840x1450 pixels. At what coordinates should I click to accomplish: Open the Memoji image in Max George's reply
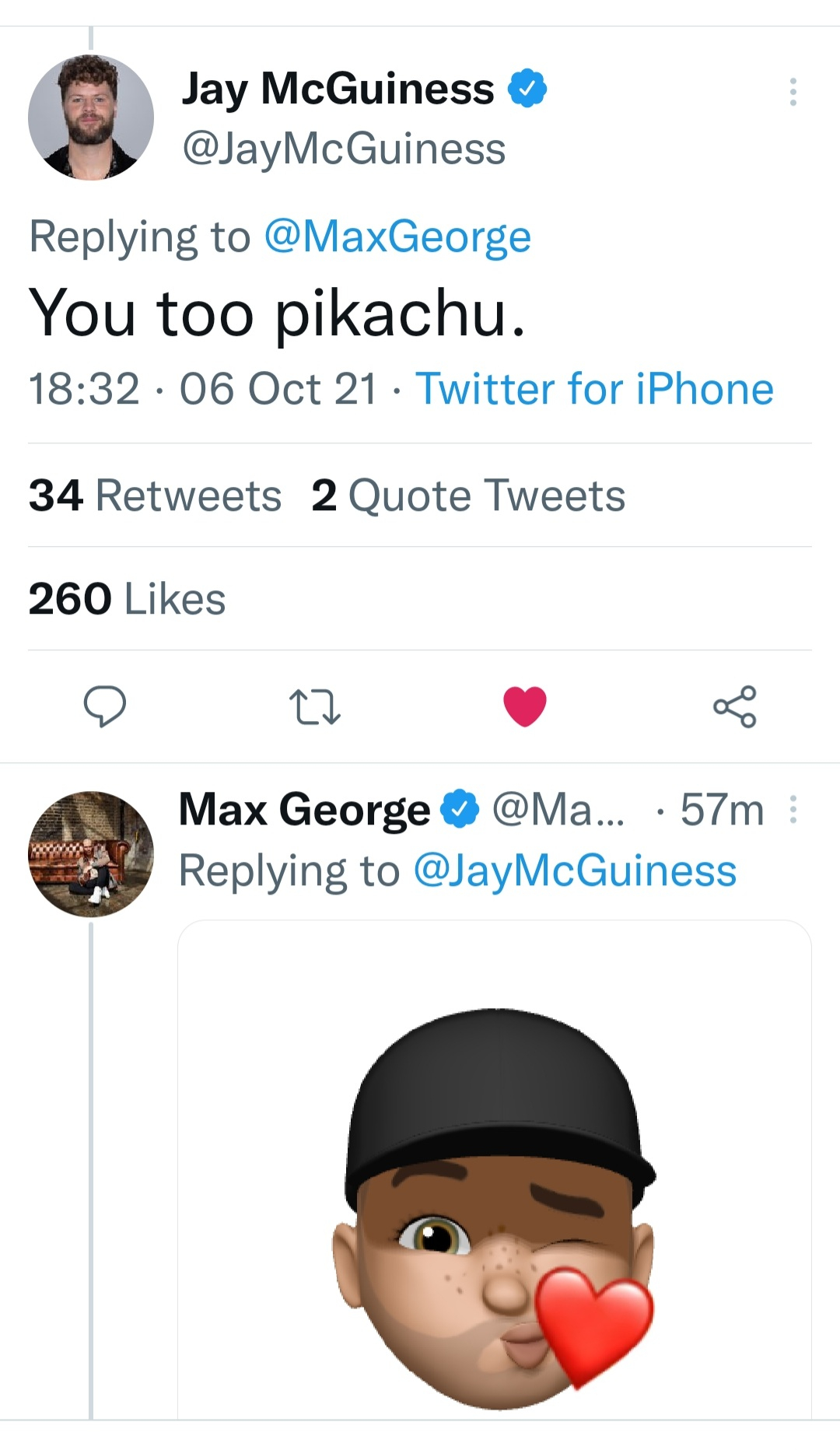coord(495,1182)
